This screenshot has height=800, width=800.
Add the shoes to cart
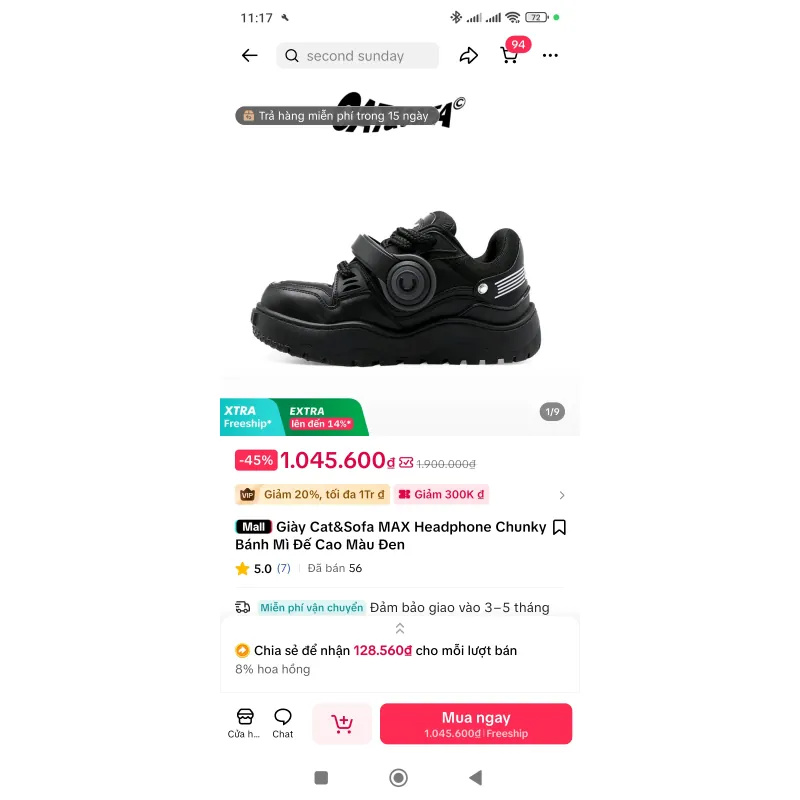pyautogui.click(x=342, y=724)
